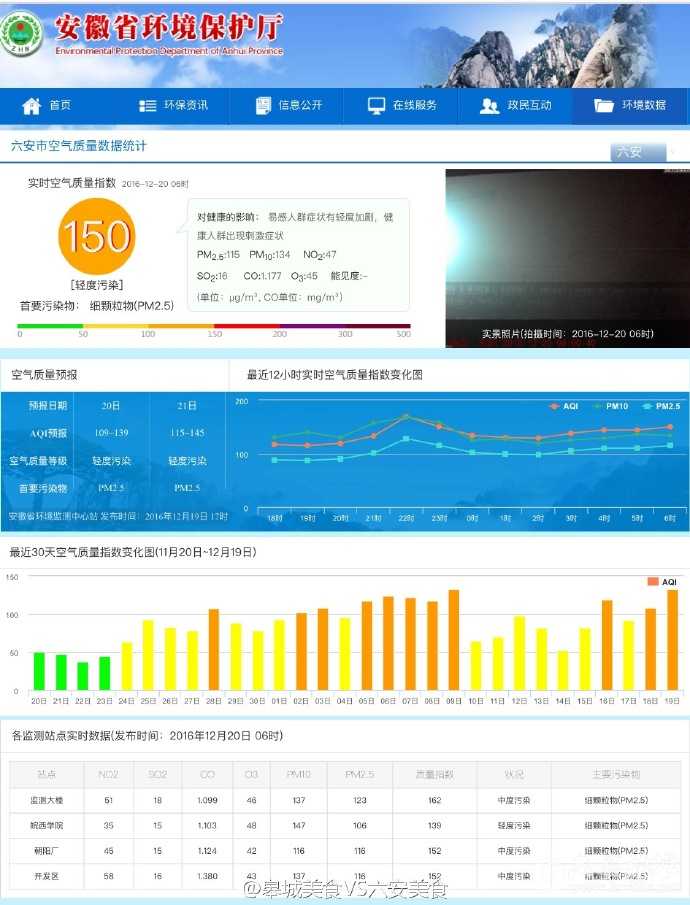Toggle the PM2.5 series in the 12-hour chart

[x=660, y=406]
